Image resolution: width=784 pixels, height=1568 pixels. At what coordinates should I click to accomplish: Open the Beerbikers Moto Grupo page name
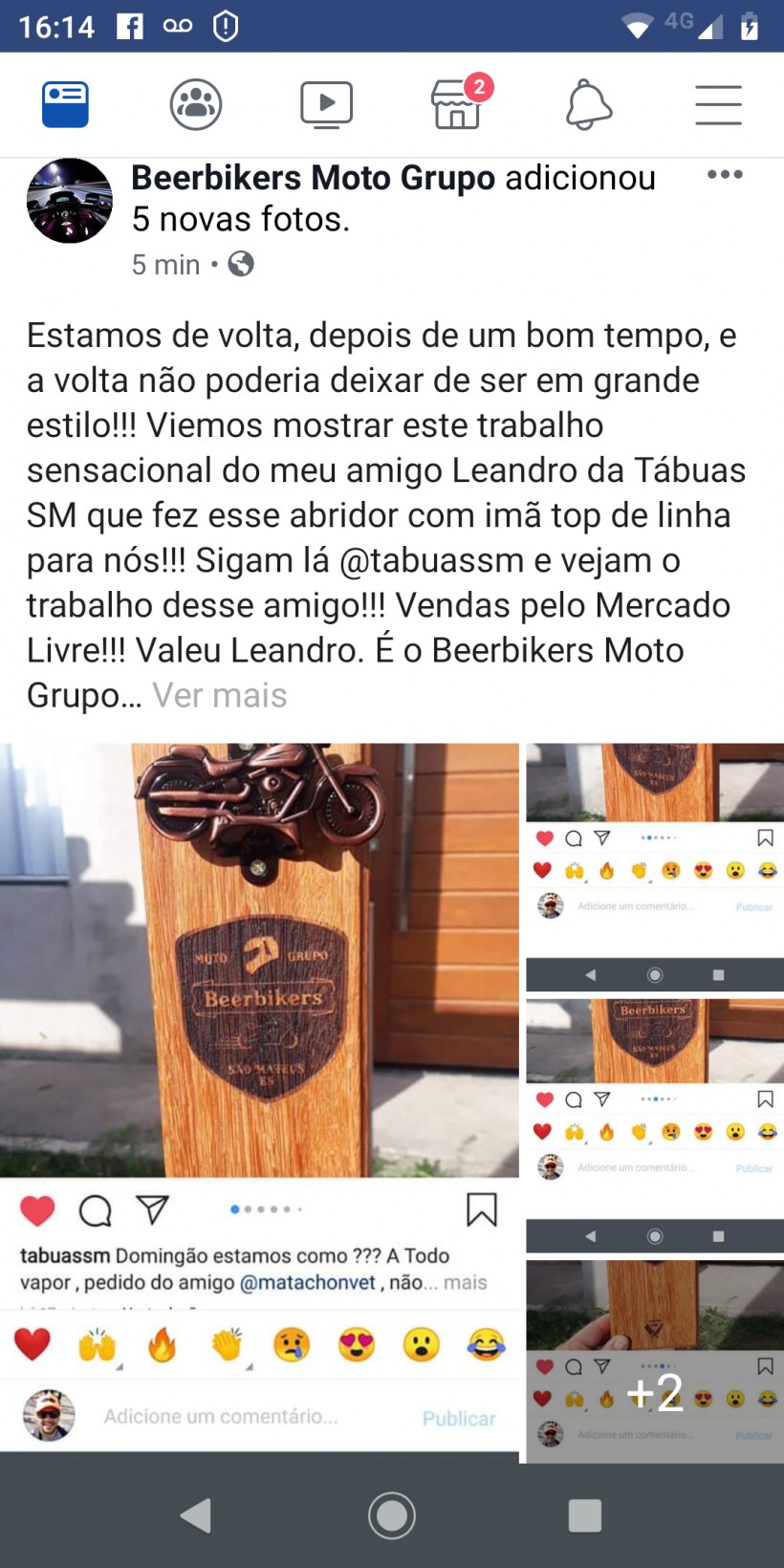pyautogui.click(x=313, y=178)
